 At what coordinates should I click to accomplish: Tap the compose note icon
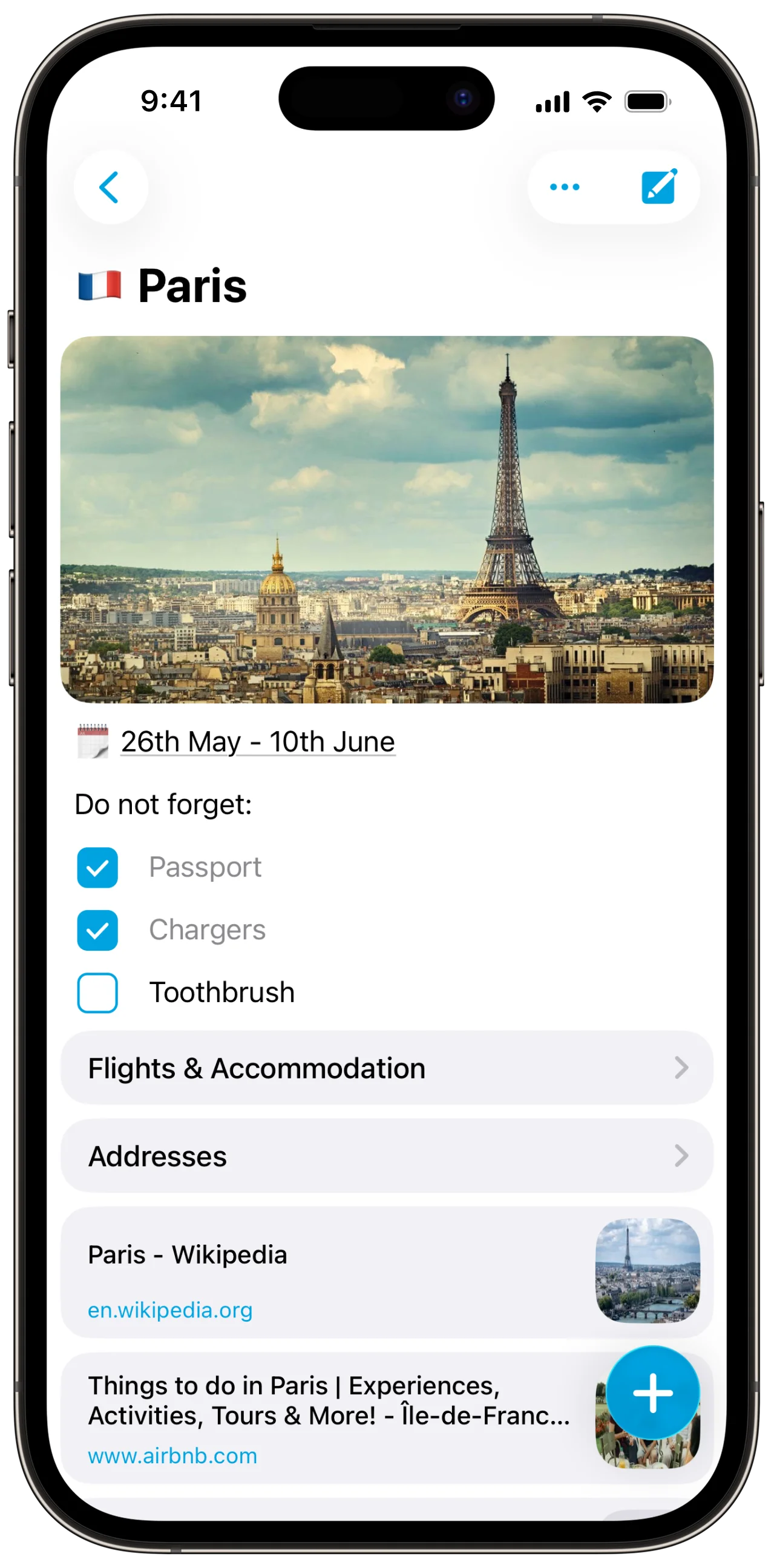(659, 187)
